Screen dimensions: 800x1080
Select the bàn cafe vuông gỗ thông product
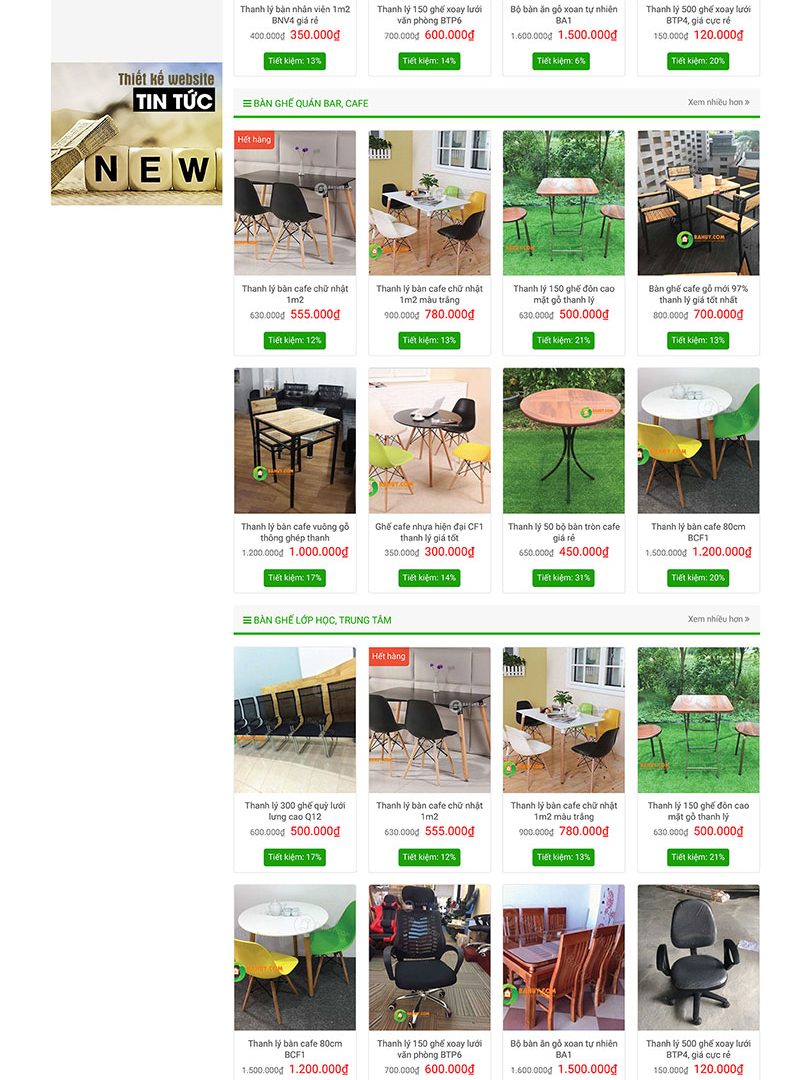(x=295, y=532)
